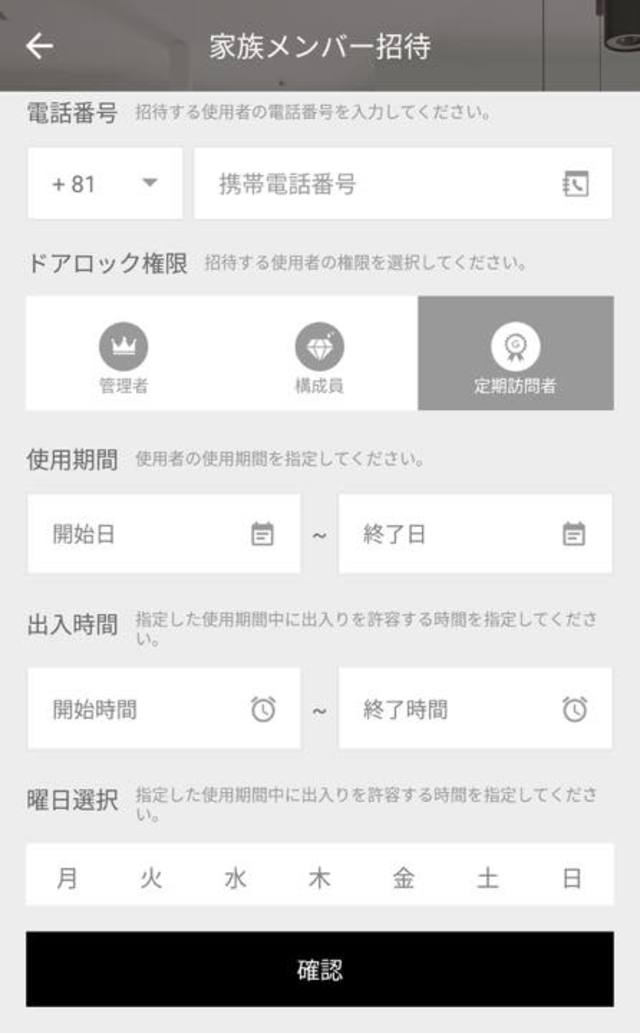Pick the 開始日 start date
The width and height of the screenshot is (640, 1033).
[x=163, y=534]
